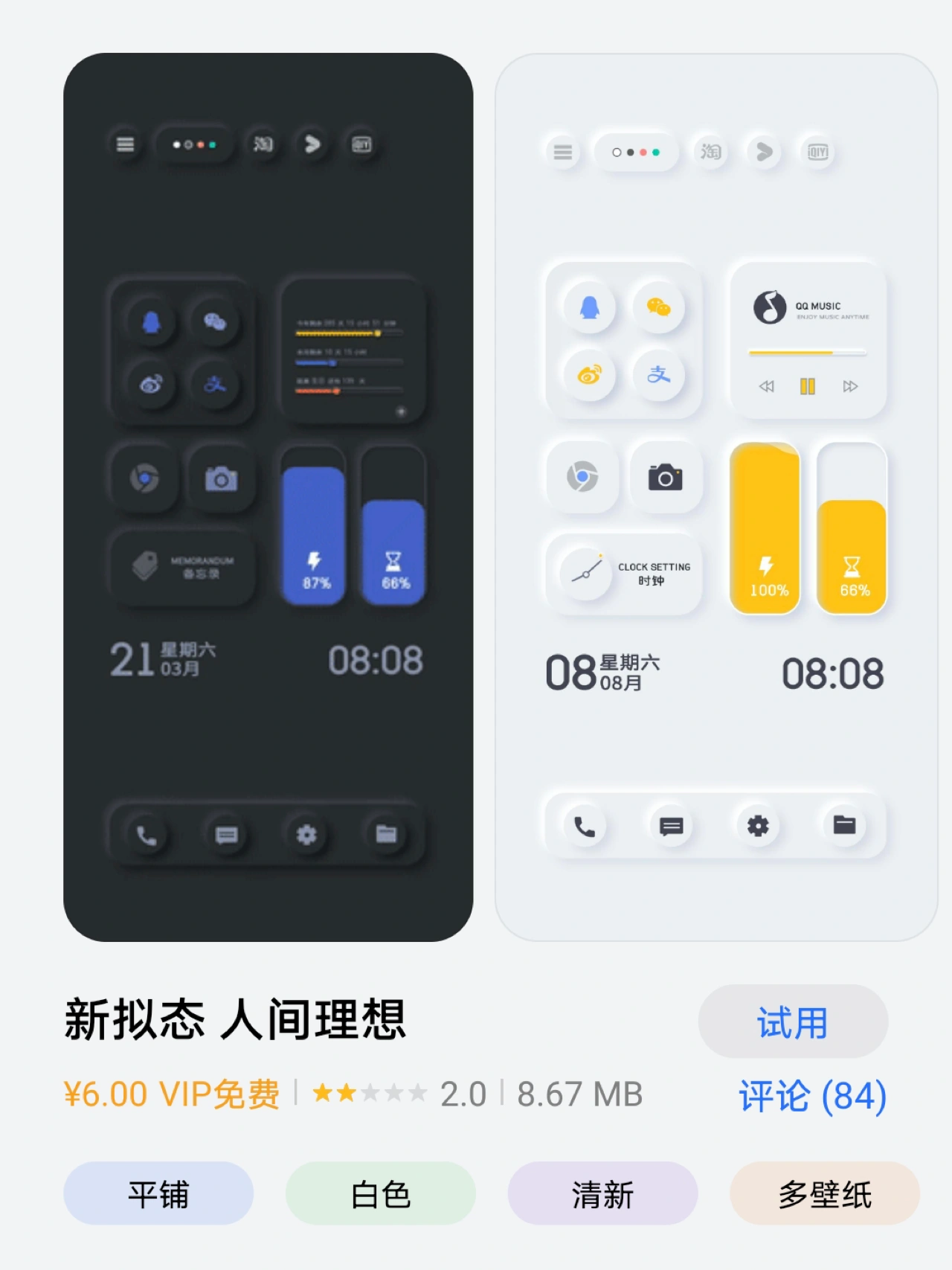Select the 清新 tag chip
Screen dimensions: 952x1270
pos(602,1193)
